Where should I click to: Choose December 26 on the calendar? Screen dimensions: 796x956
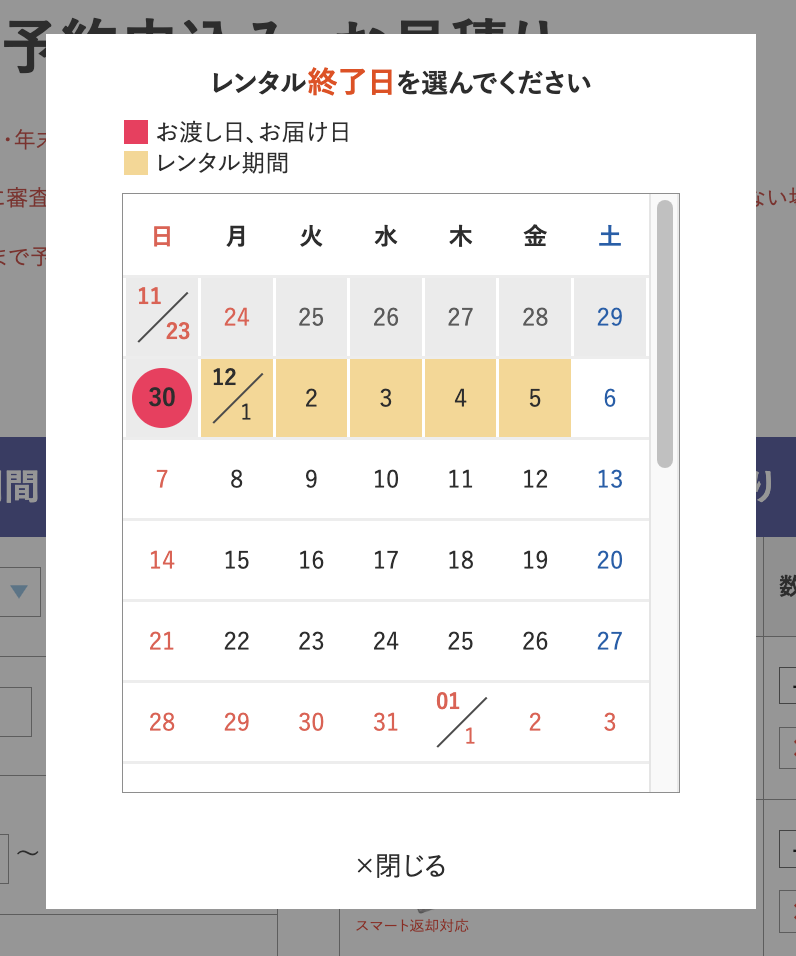[x=535, y=641]
